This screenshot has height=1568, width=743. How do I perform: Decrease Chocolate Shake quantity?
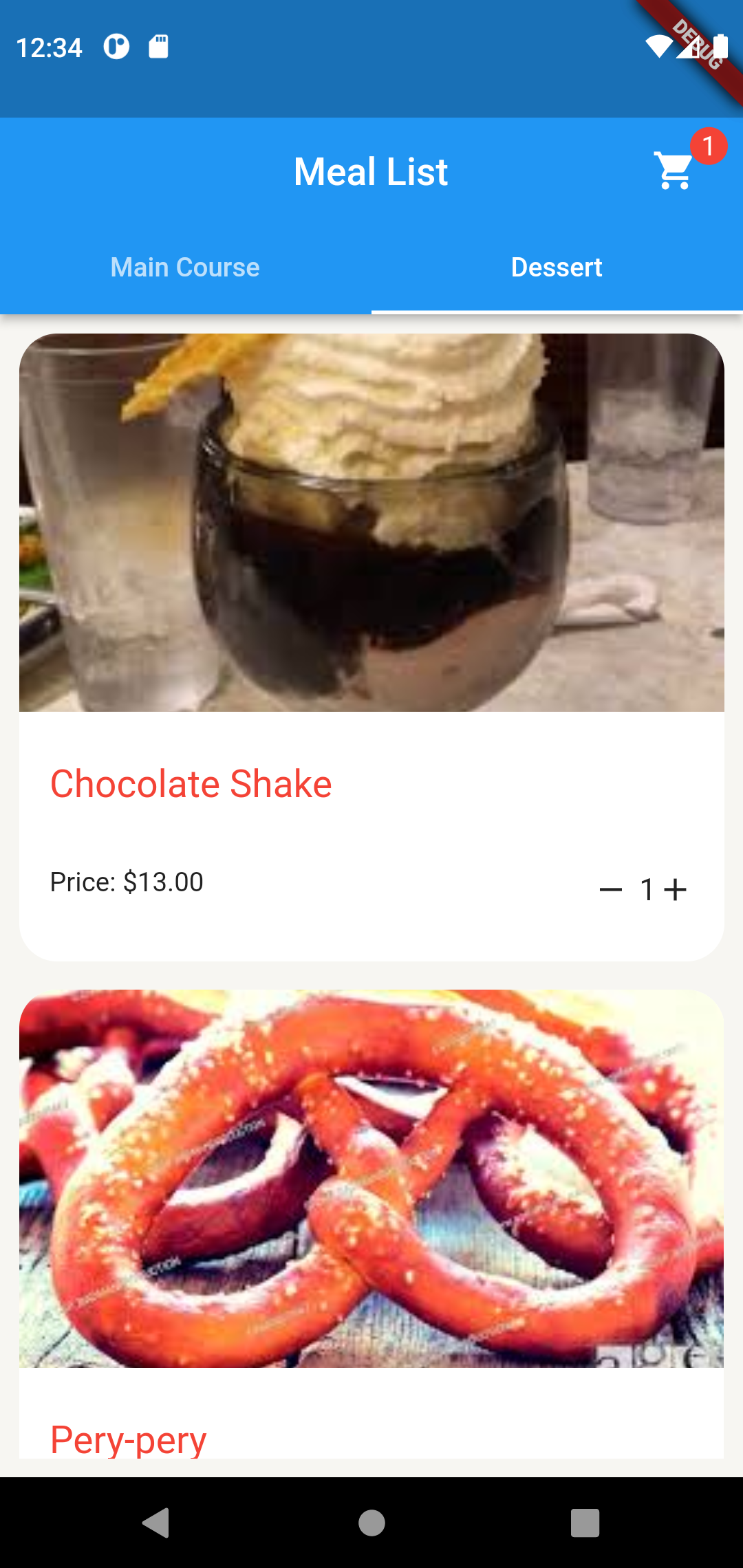(x=611, y=890)
